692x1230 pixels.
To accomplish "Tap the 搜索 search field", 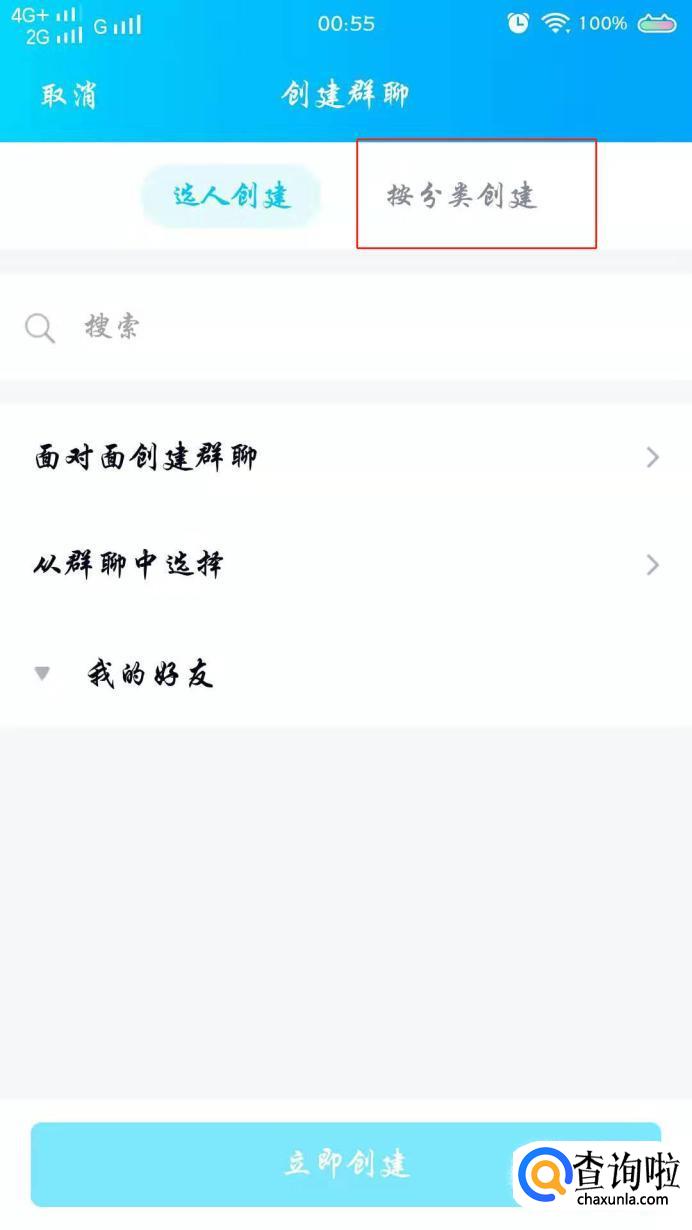I will (346, 327).
